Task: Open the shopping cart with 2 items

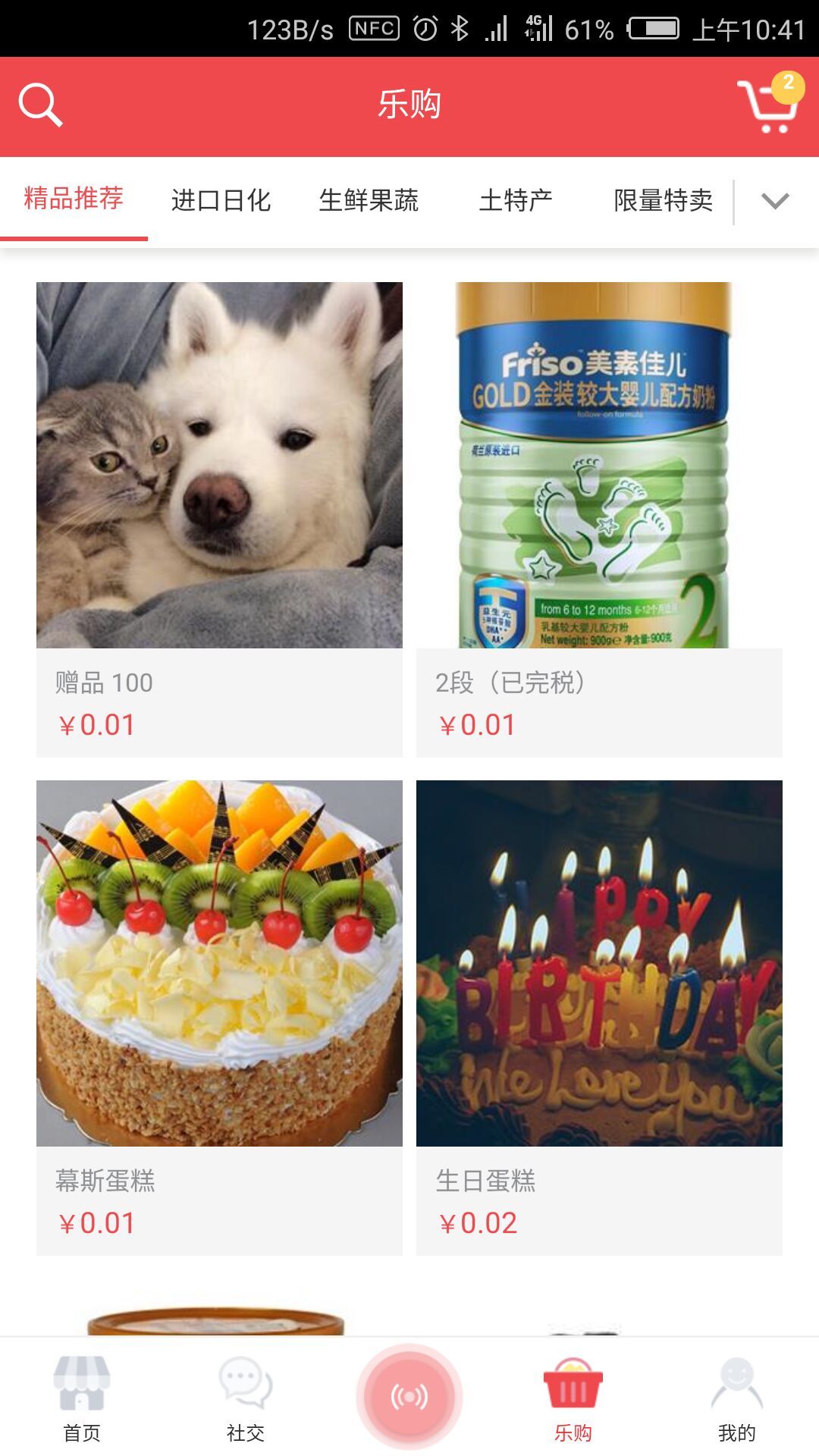Action: (x=768, y=106)
